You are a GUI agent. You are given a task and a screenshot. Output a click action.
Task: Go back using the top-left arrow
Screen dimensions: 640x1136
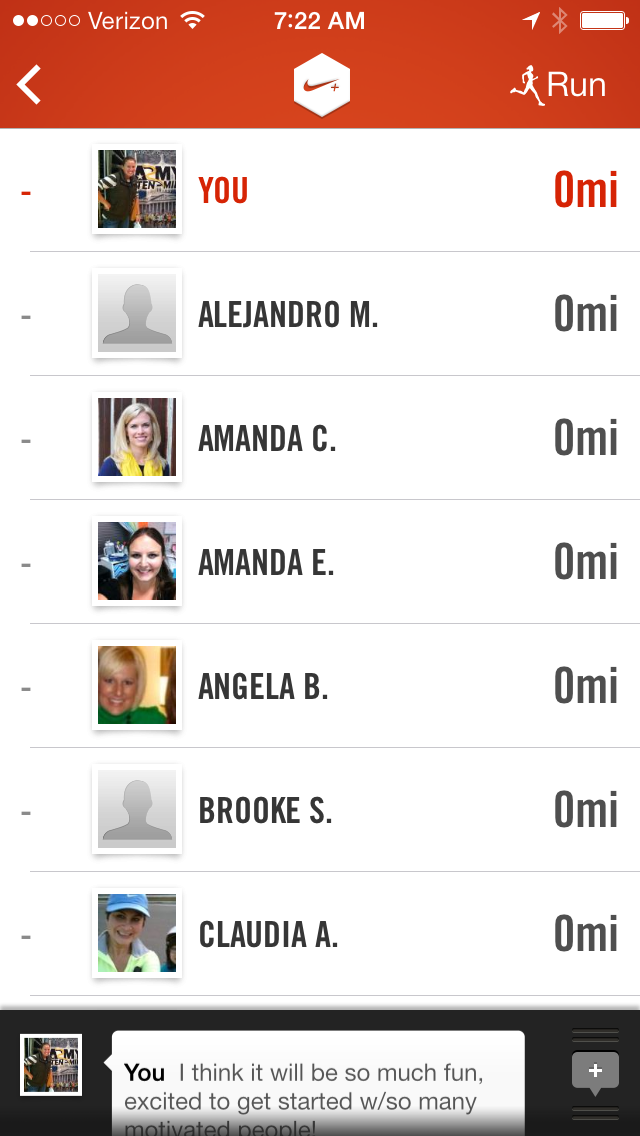[x=30, y=85]
